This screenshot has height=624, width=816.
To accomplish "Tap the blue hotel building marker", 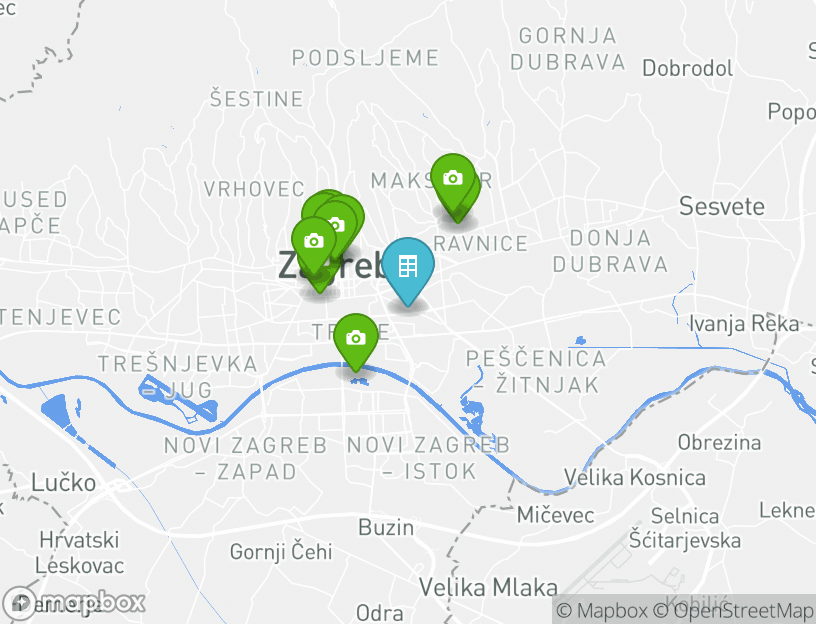I will pos(407,266).
